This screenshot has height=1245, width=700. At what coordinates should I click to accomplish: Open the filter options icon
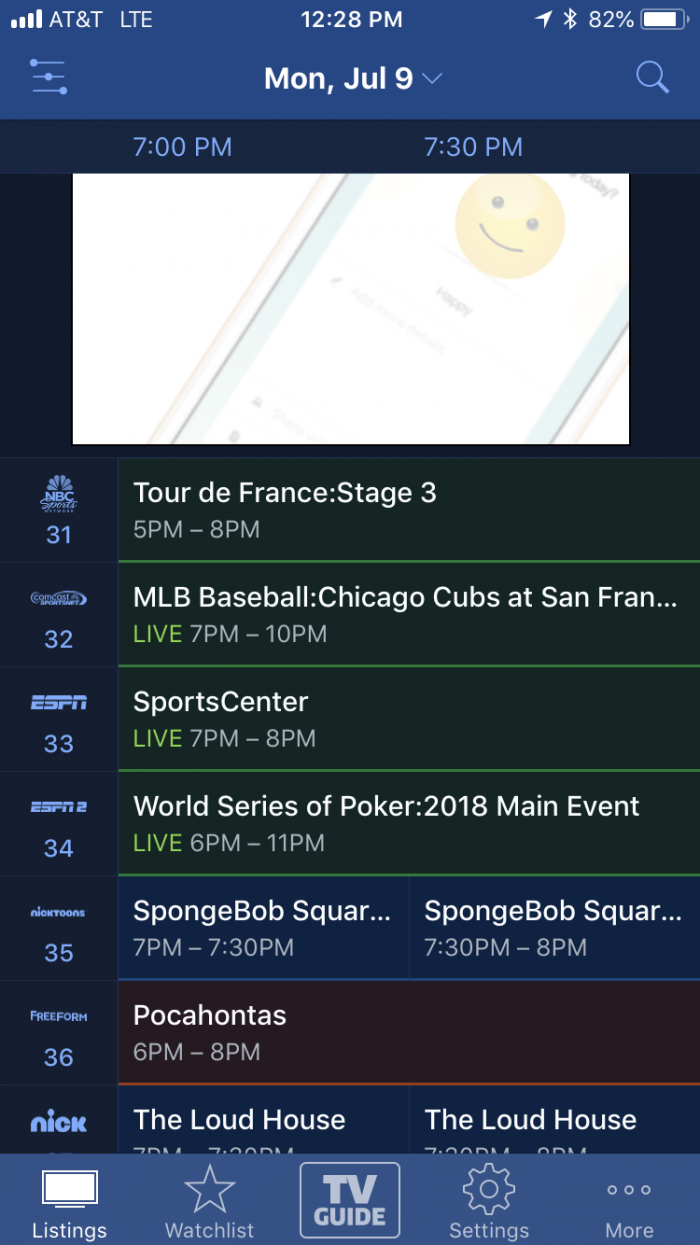point(48,78)
